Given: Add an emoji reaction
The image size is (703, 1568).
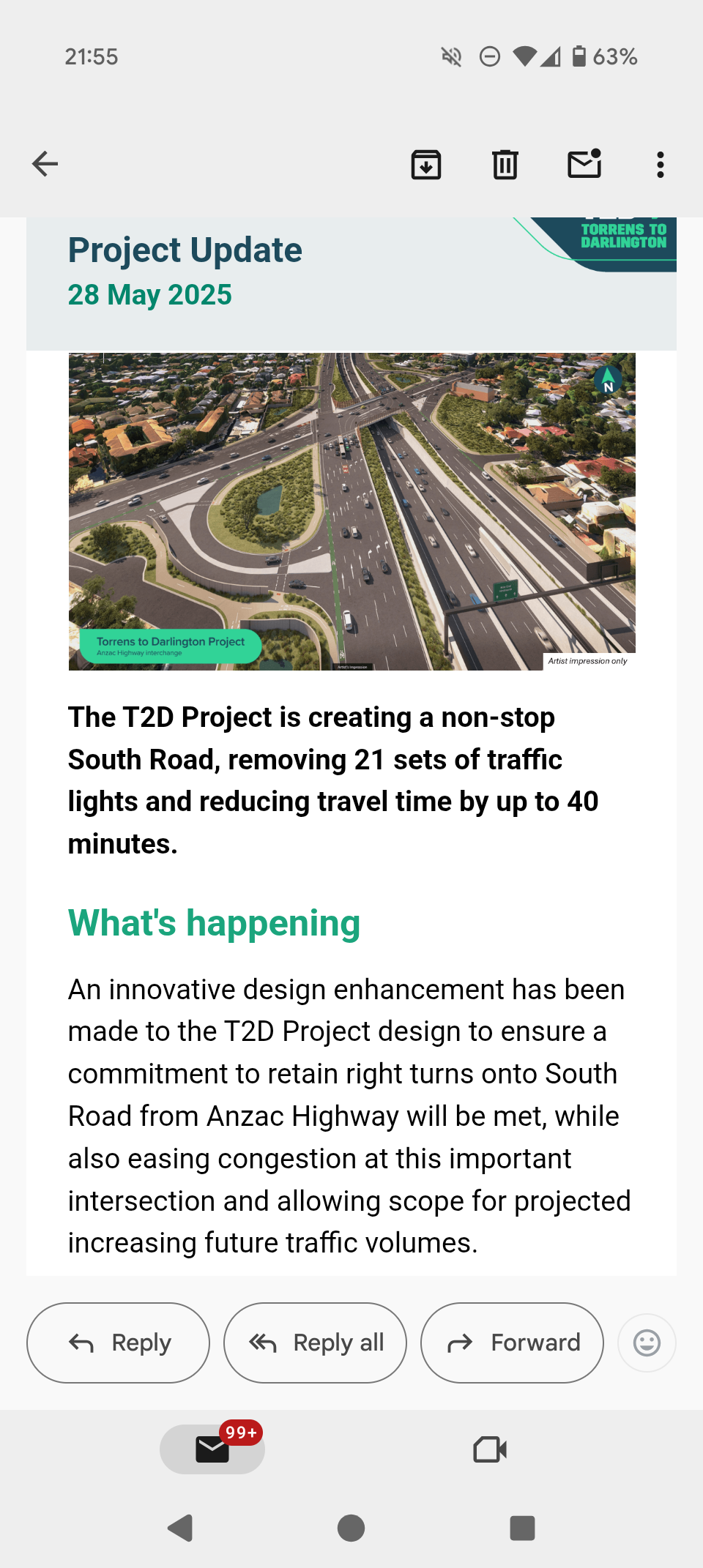Looking at the screenshot, I should click(x=647, y=1343).
